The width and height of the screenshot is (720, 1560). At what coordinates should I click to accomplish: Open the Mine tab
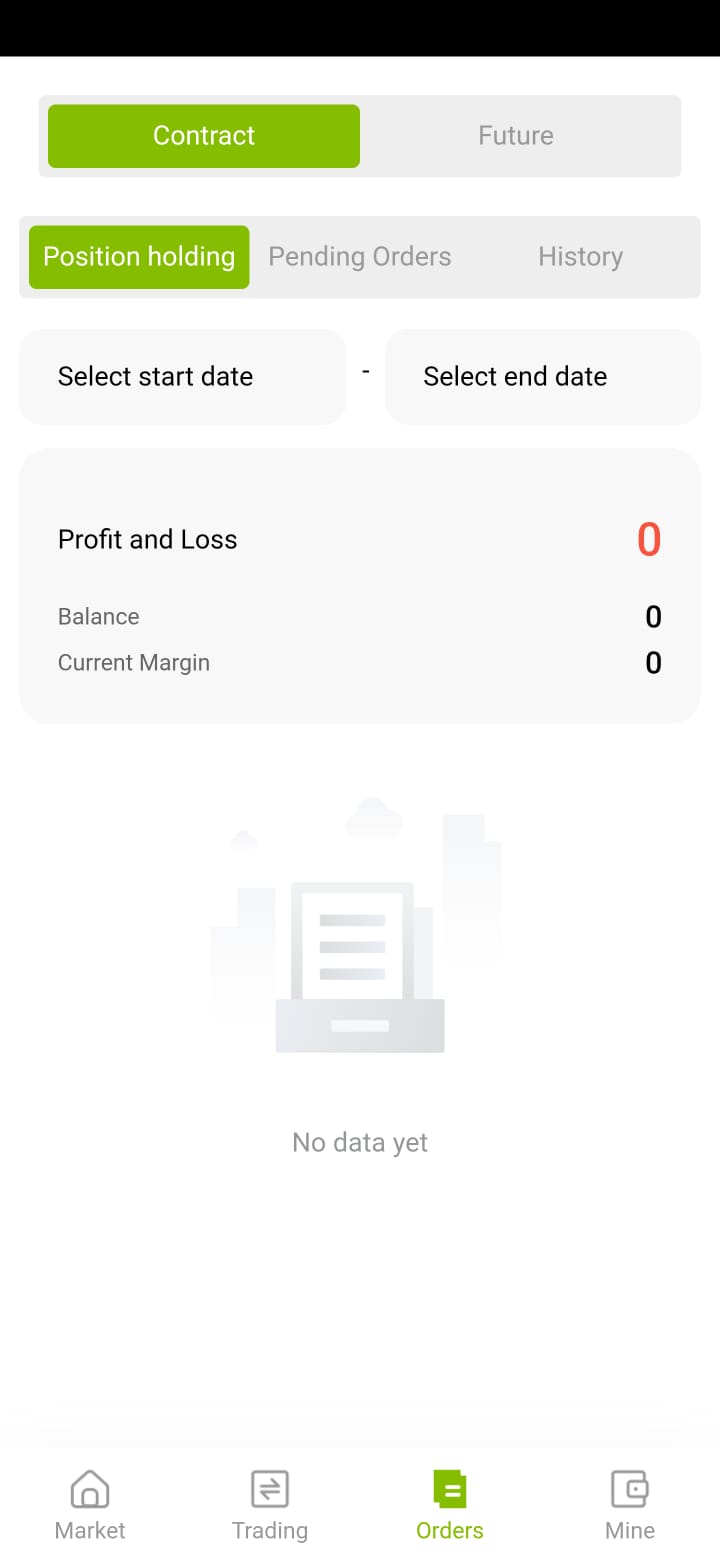[x=630, y=1505]
